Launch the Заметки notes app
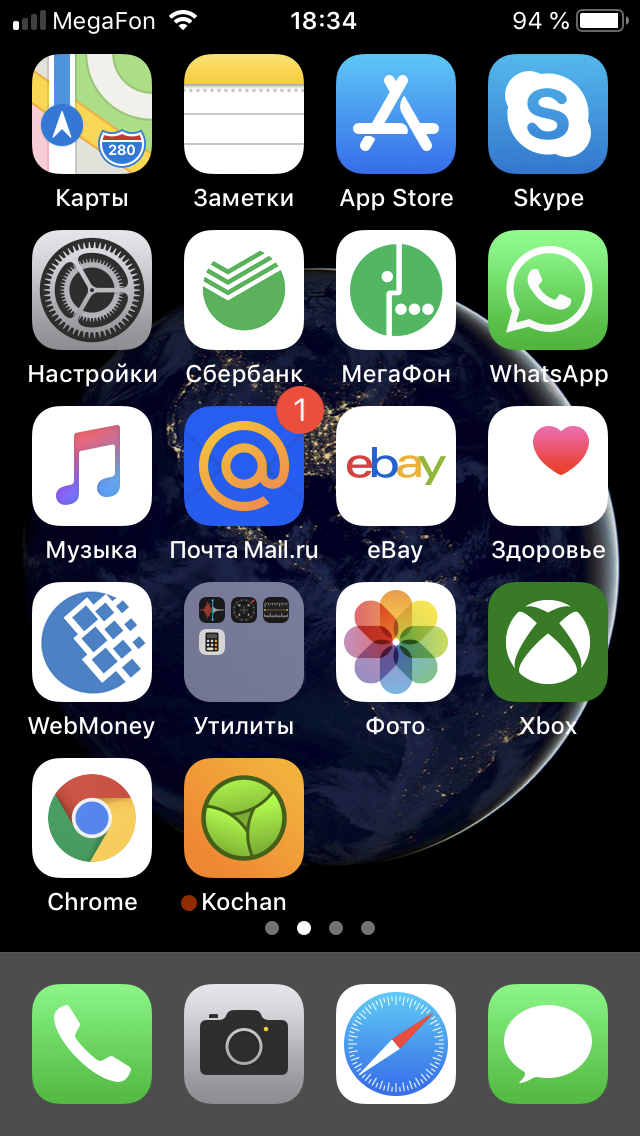The image size is (640, 1136). [244, 114]
